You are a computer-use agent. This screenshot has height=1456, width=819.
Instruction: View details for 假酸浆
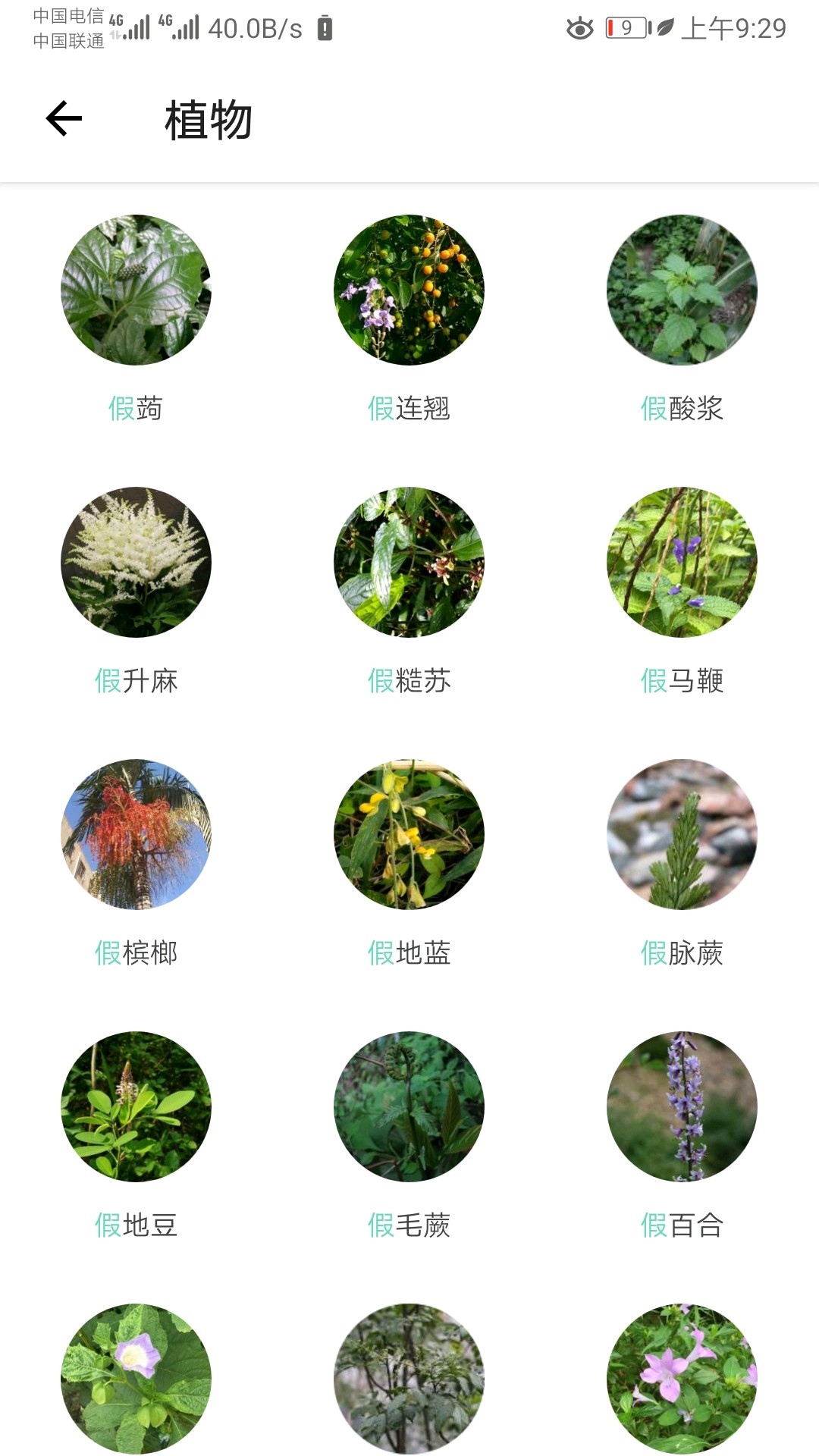(x=682, y=290)
